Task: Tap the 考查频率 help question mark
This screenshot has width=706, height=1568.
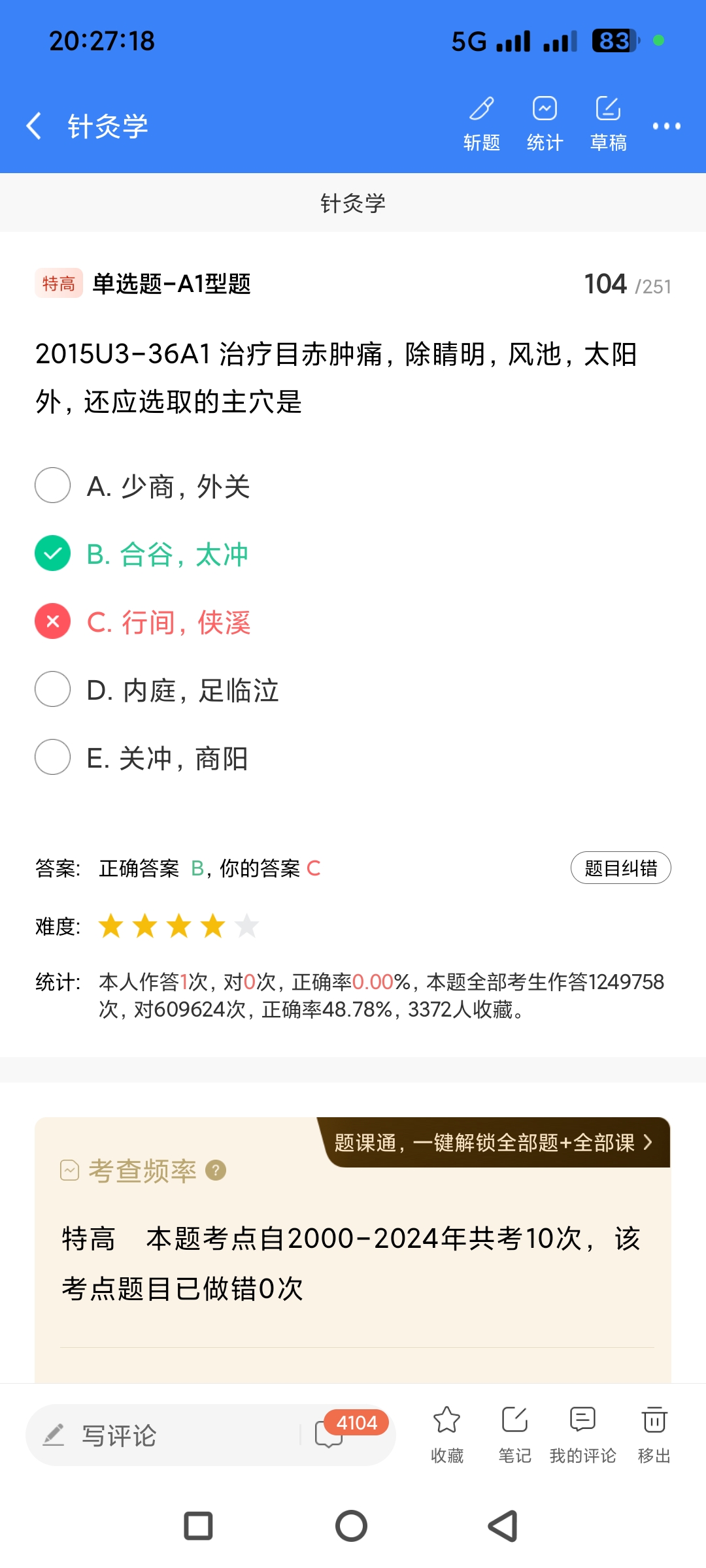Action: pyautogui.click(x=216, y=1170)
